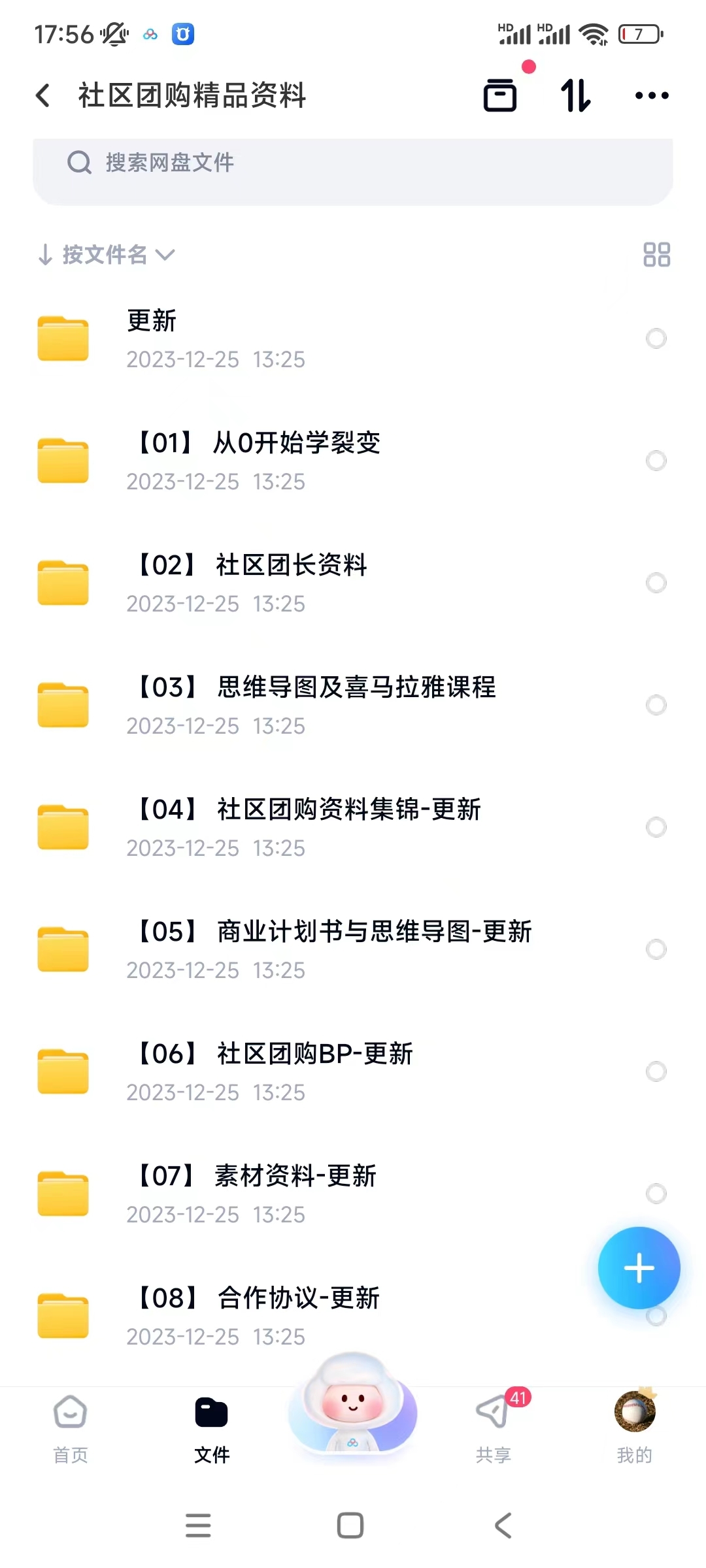Go back from 社区团购精品资料 folder
The width and height of the screenshot is (706, 1568).
click(43, 95)
